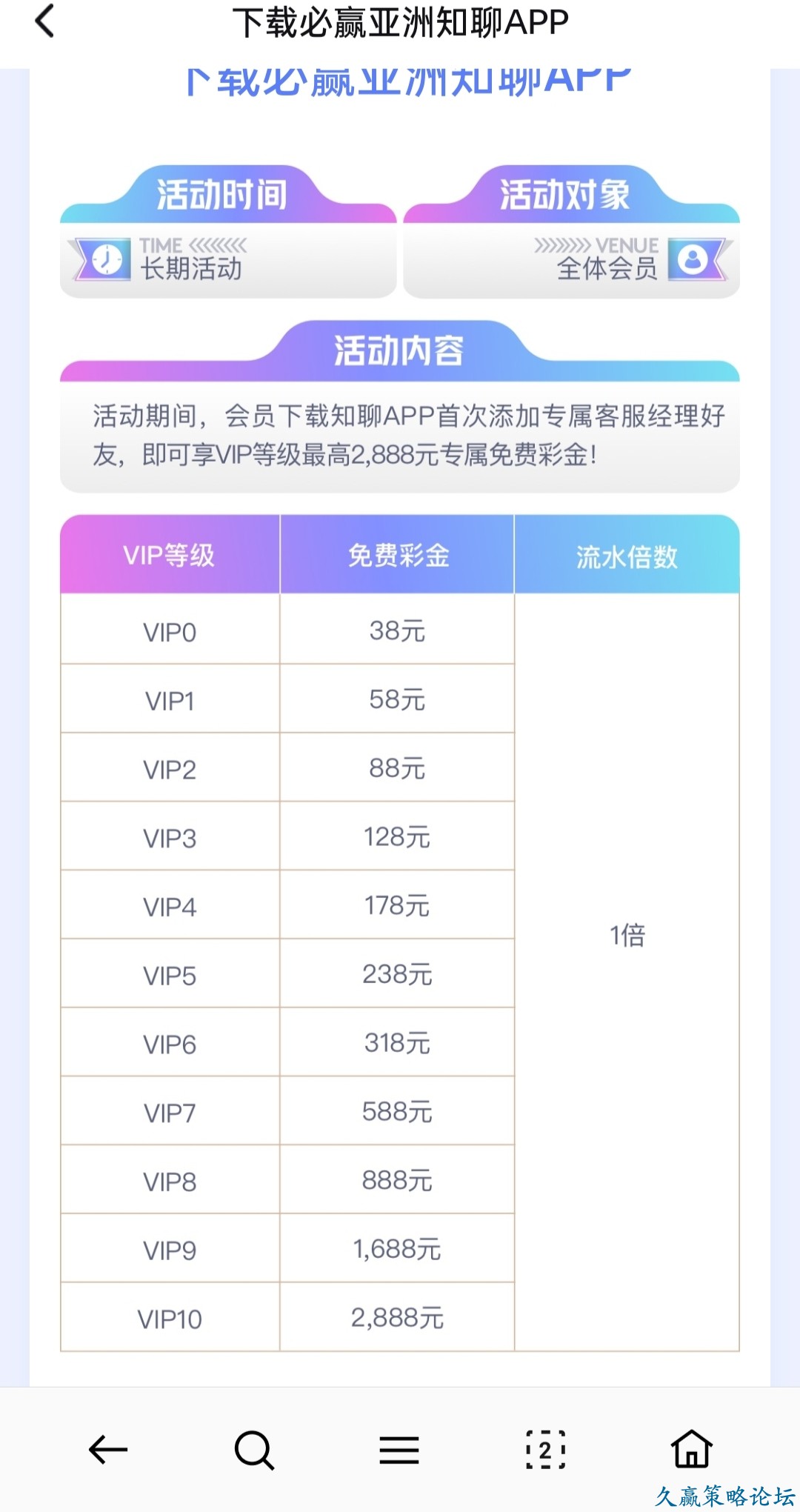Go back using the browser's arrow button
The image size is (800, 1512).
(x=108, y=1450)
